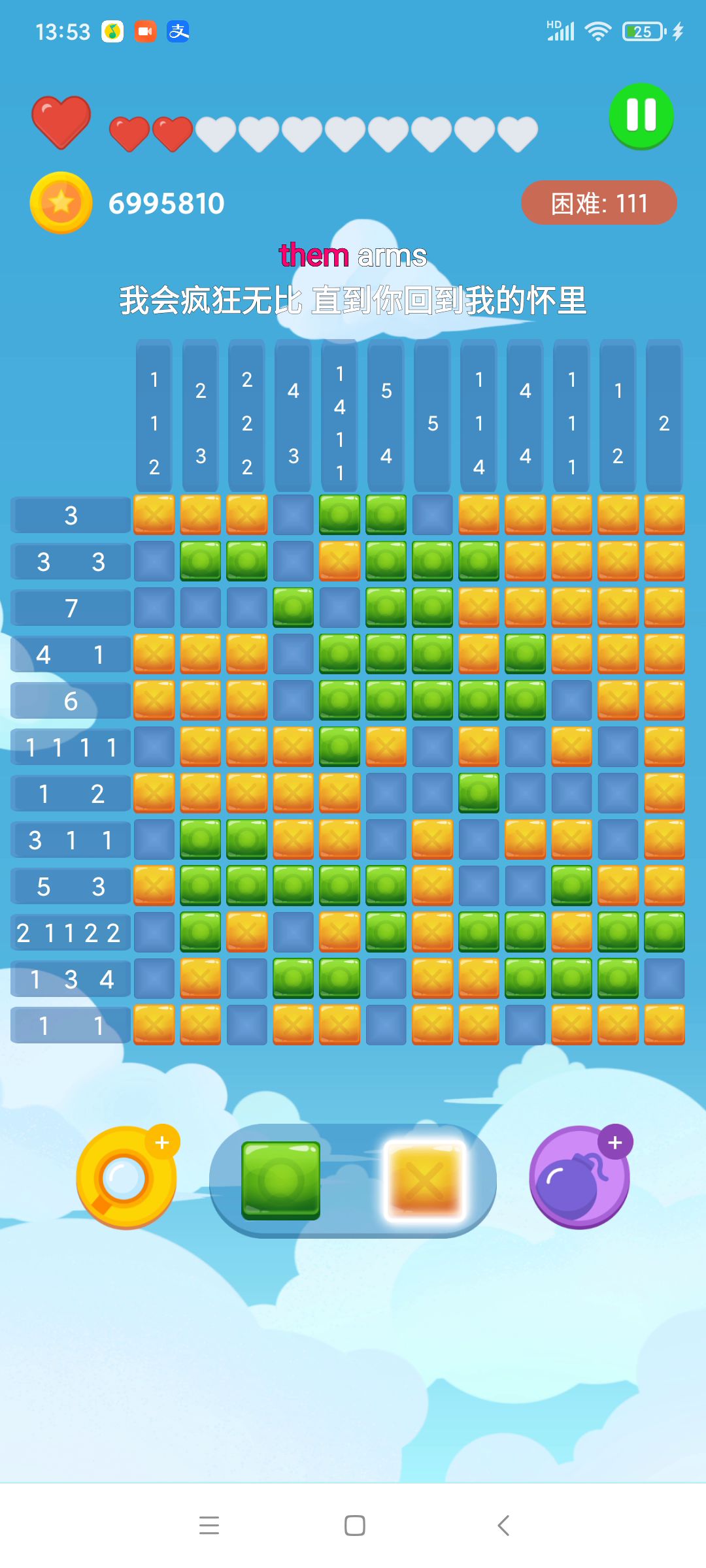Pause the game with the green button
The width and height of the screenshot is (706, 1568).
pyautogui.click(x=641, y=116)
